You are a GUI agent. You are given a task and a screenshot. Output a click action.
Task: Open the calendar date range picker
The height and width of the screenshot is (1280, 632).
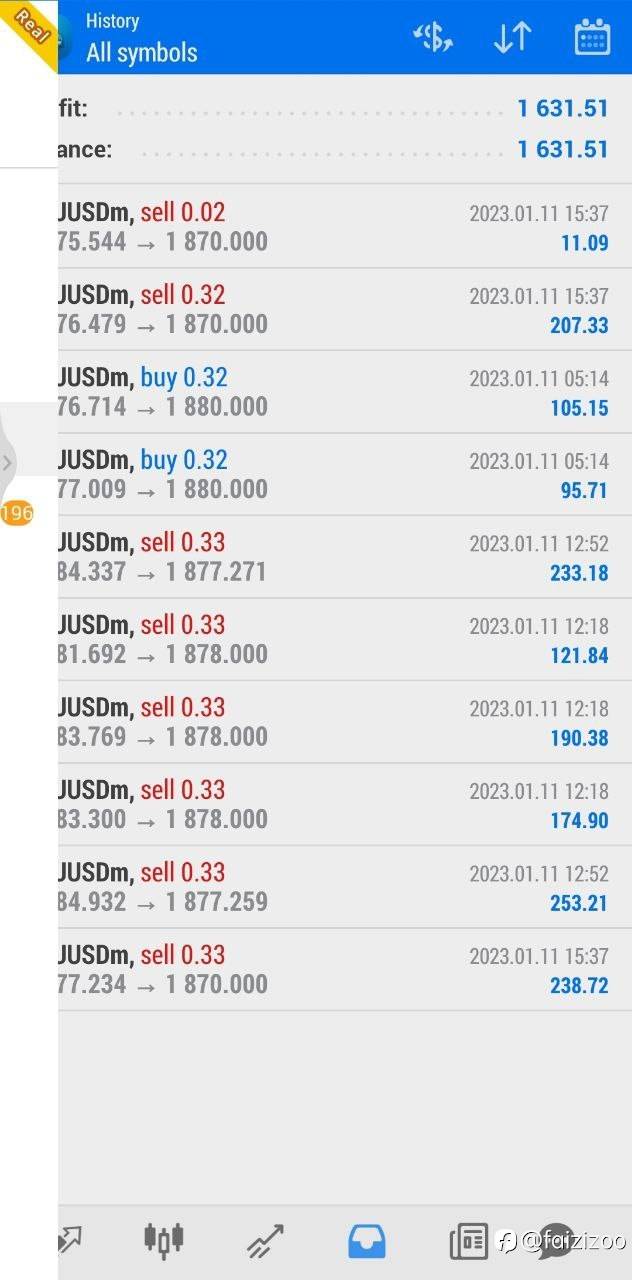[592, 38]
